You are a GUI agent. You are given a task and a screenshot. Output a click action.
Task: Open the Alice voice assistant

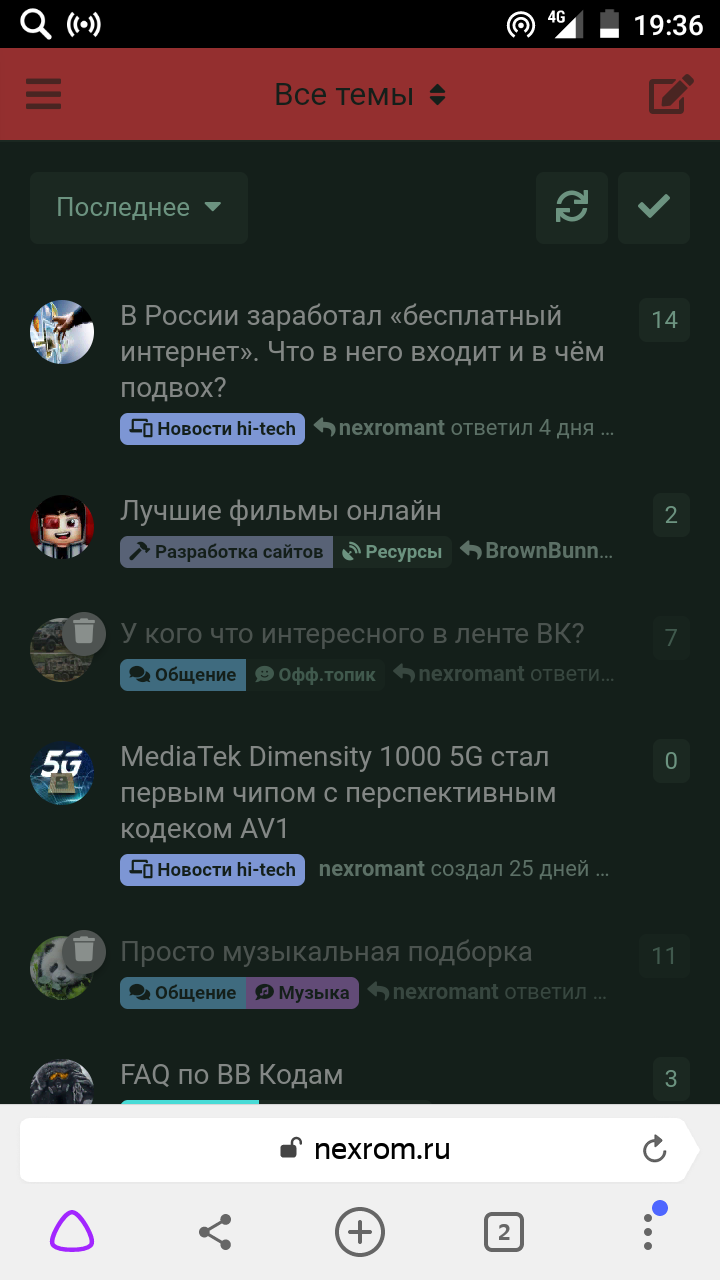tap(72, 1232)
